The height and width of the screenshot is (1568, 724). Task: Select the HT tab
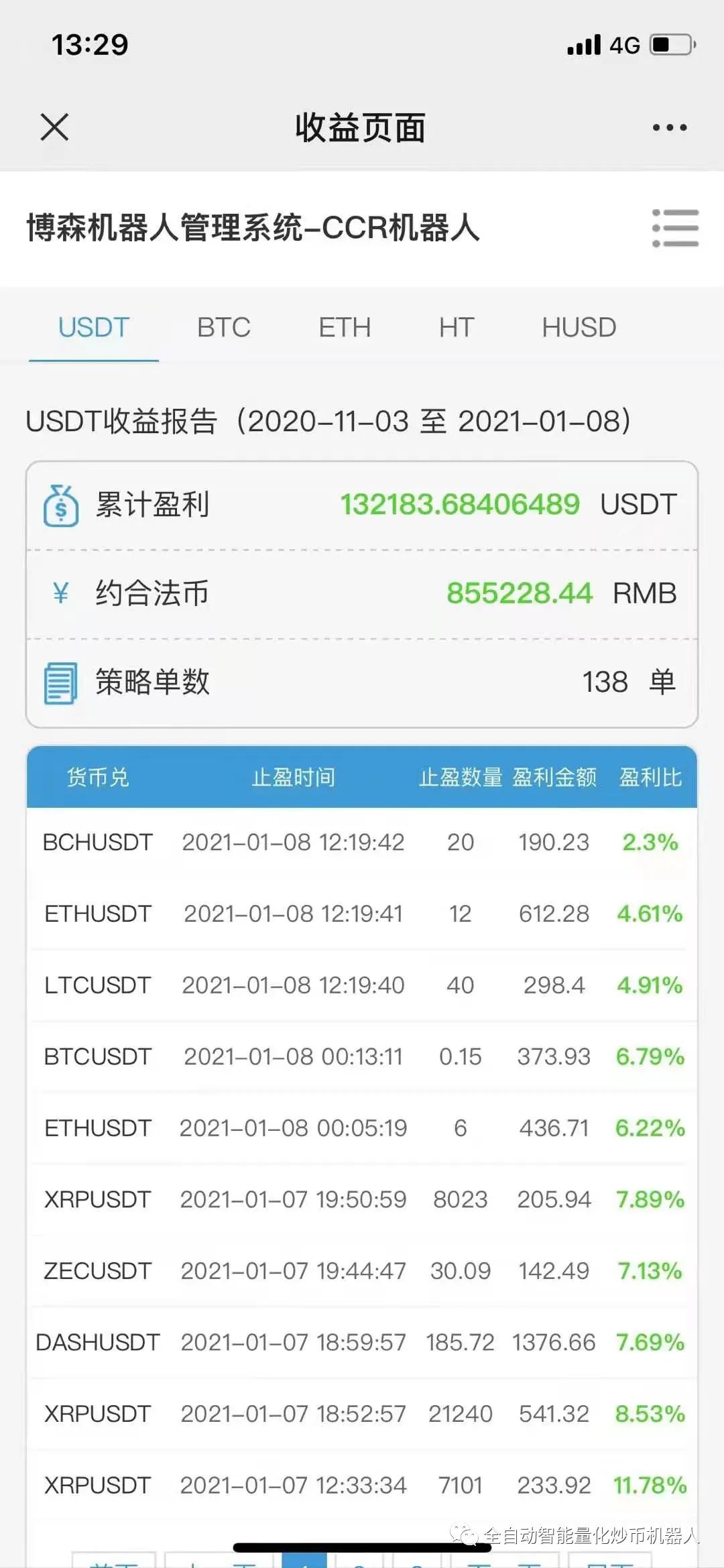455,327
